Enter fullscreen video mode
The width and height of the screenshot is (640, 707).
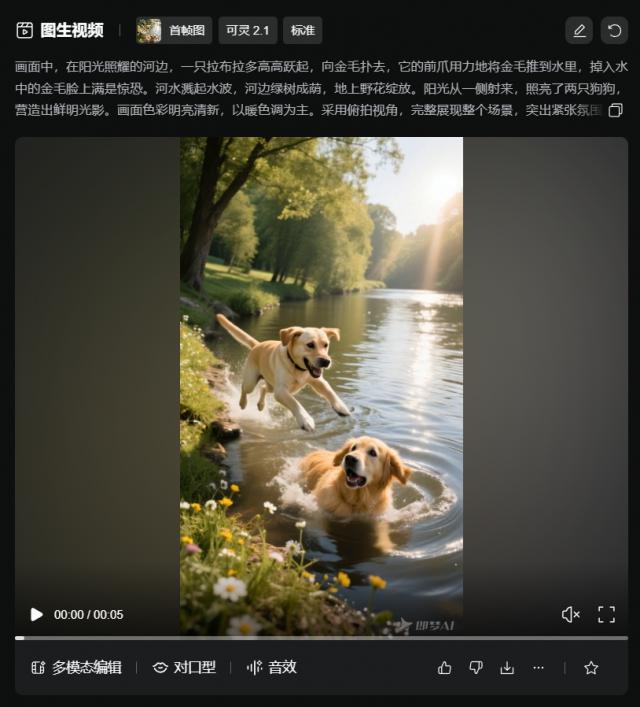click(606, 614)
